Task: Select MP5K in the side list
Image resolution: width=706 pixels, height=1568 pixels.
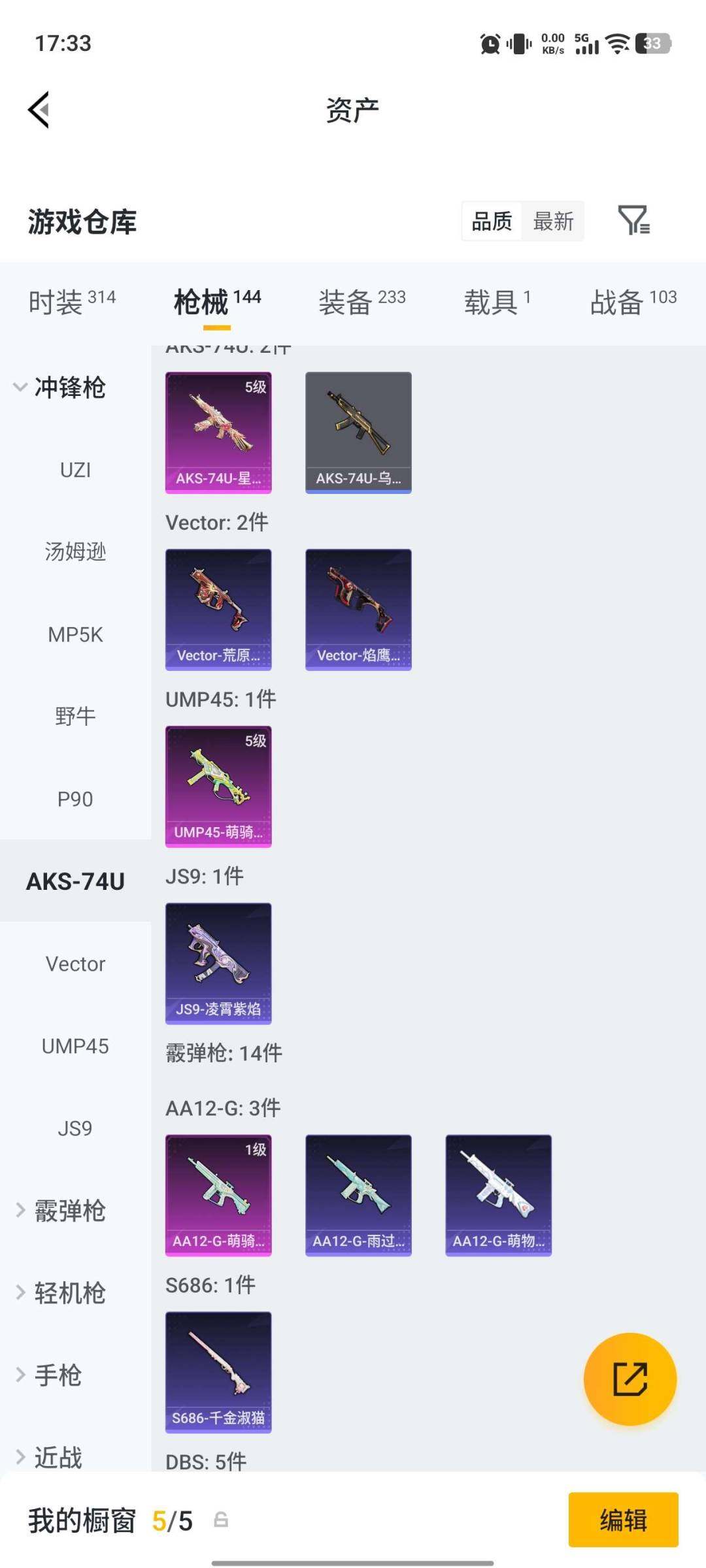Action: [x=75, y=634]
